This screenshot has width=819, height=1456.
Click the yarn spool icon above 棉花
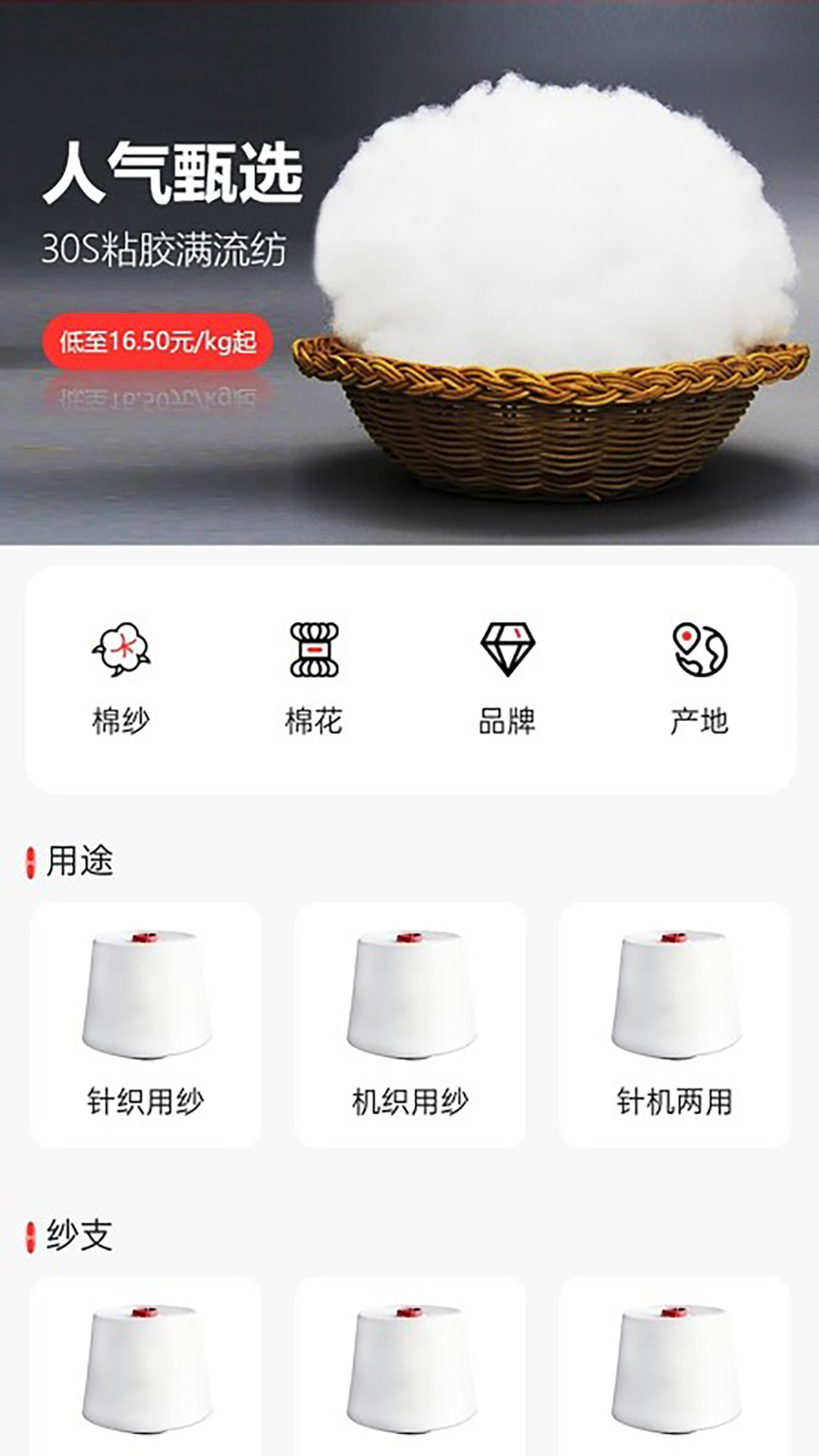tap(315, 651)
